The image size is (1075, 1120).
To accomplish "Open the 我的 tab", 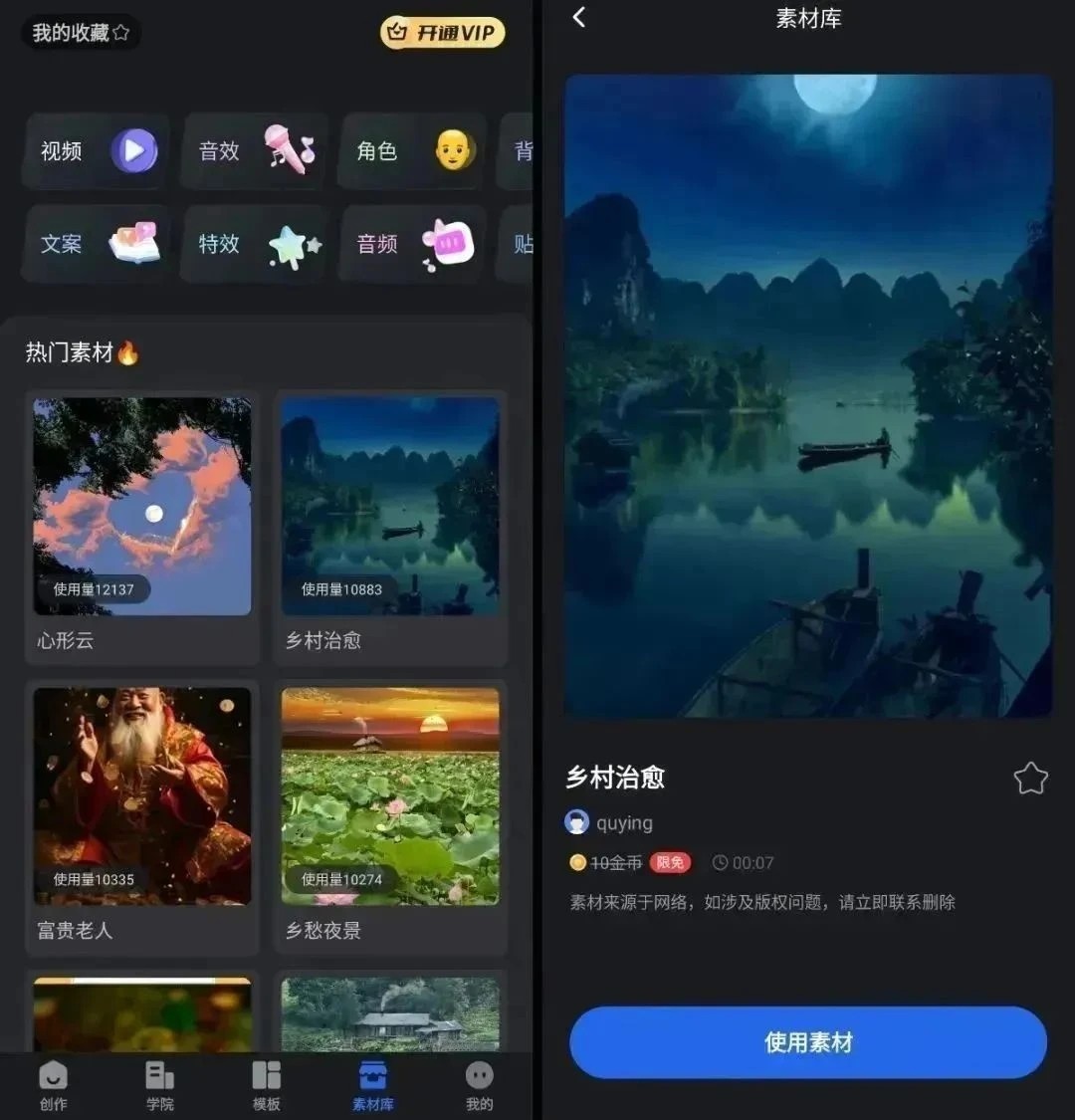I will point(479,1085).
